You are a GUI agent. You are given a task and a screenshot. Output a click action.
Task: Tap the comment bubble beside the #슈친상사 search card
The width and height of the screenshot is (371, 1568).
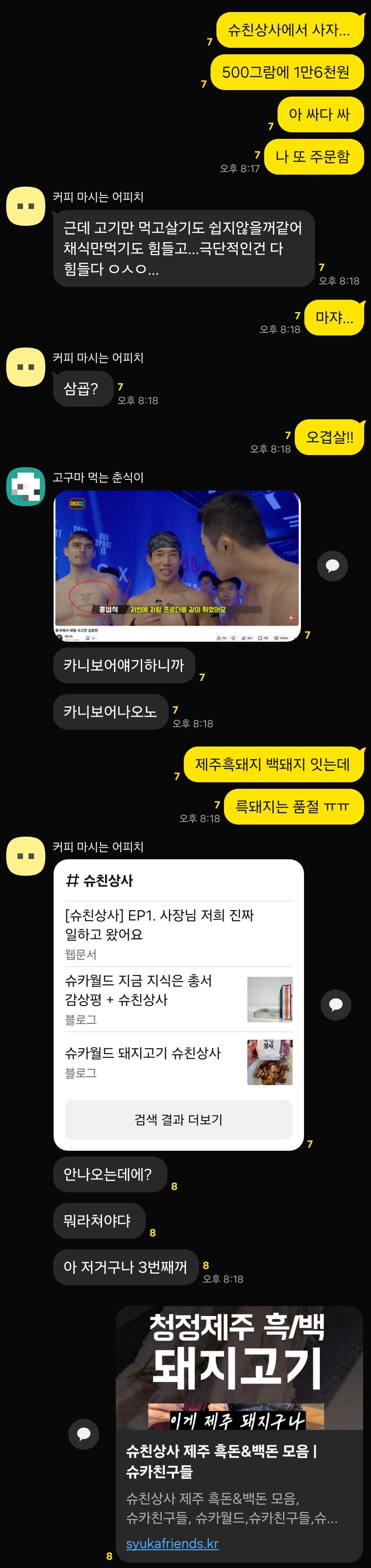click(x=336, y=1004)
